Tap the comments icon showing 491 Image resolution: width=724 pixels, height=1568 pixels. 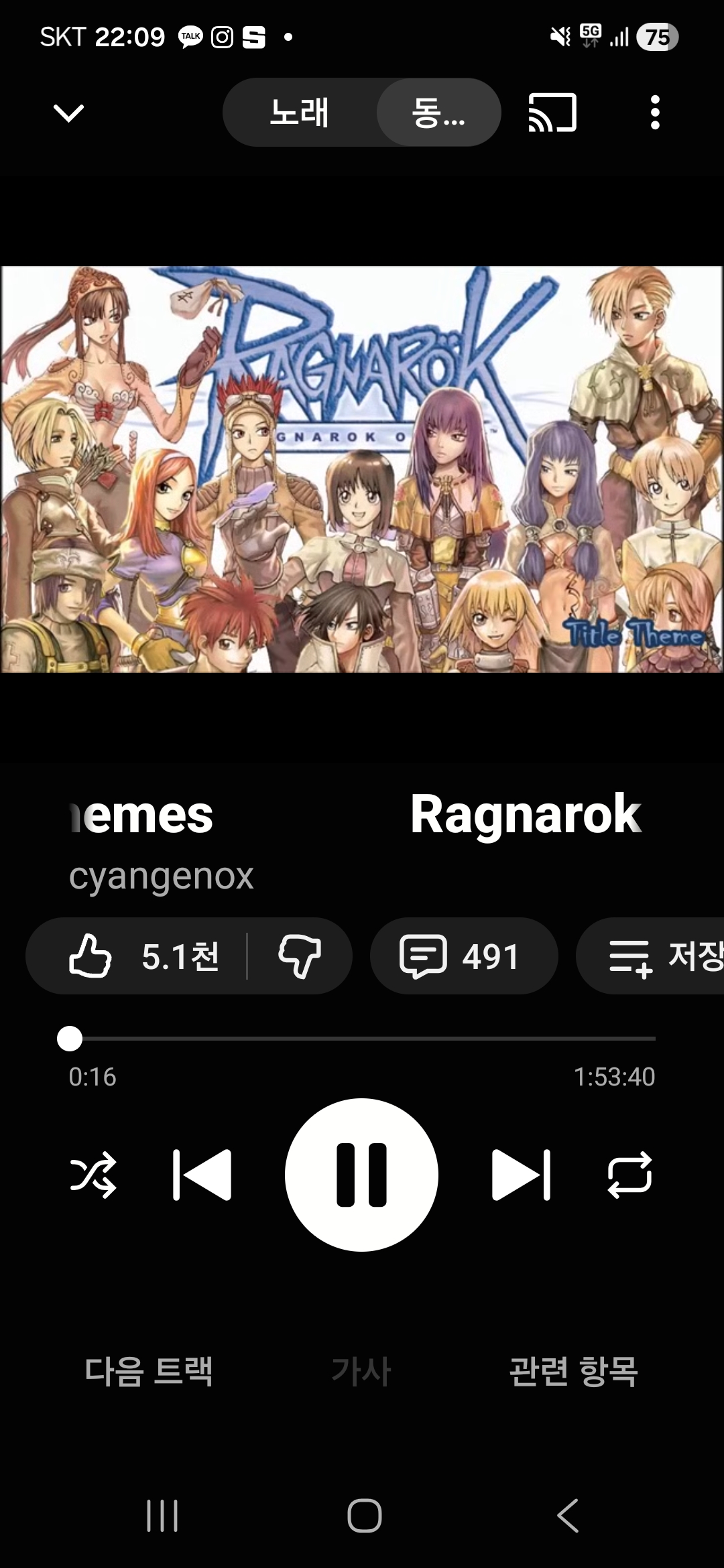click(465, 956)
